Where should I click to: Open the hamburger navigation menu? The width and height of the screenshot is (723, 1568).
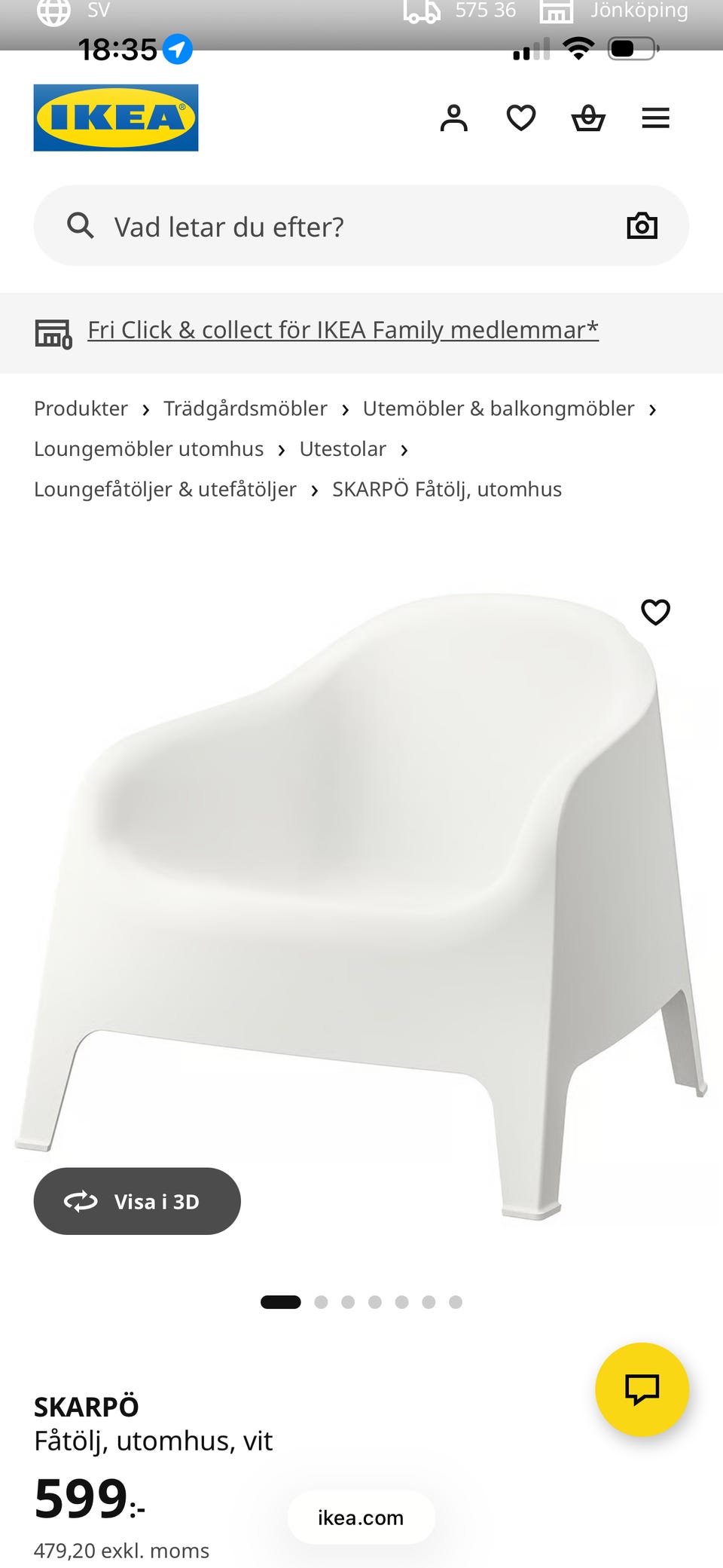tap(654, 118)
